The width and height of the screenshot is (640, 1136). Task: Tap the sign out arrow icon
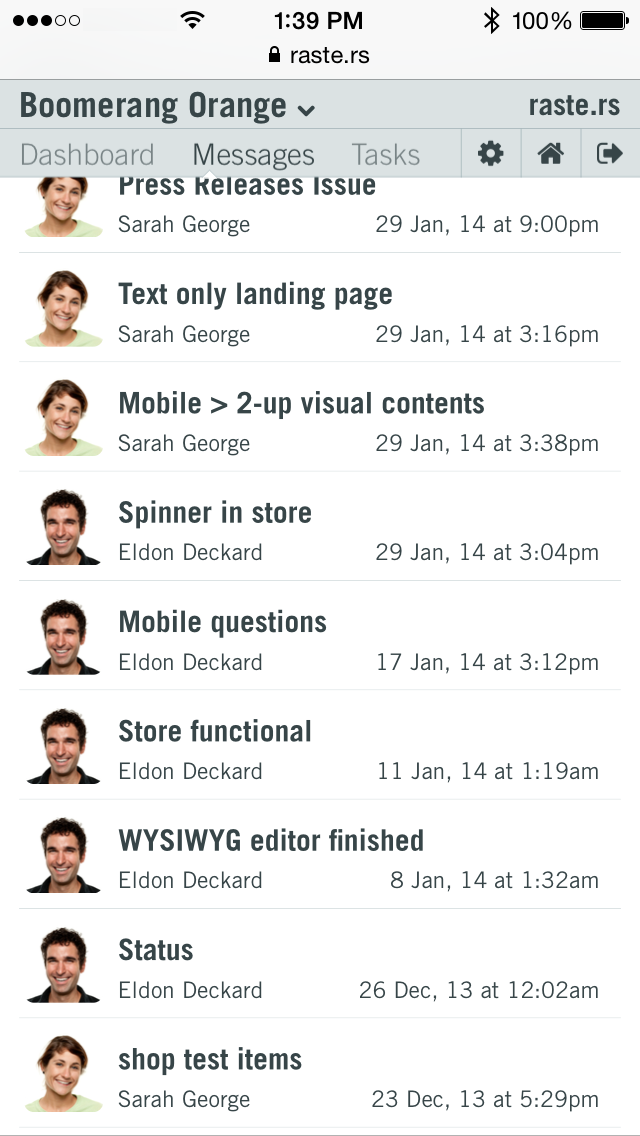(x=609, y=154)
